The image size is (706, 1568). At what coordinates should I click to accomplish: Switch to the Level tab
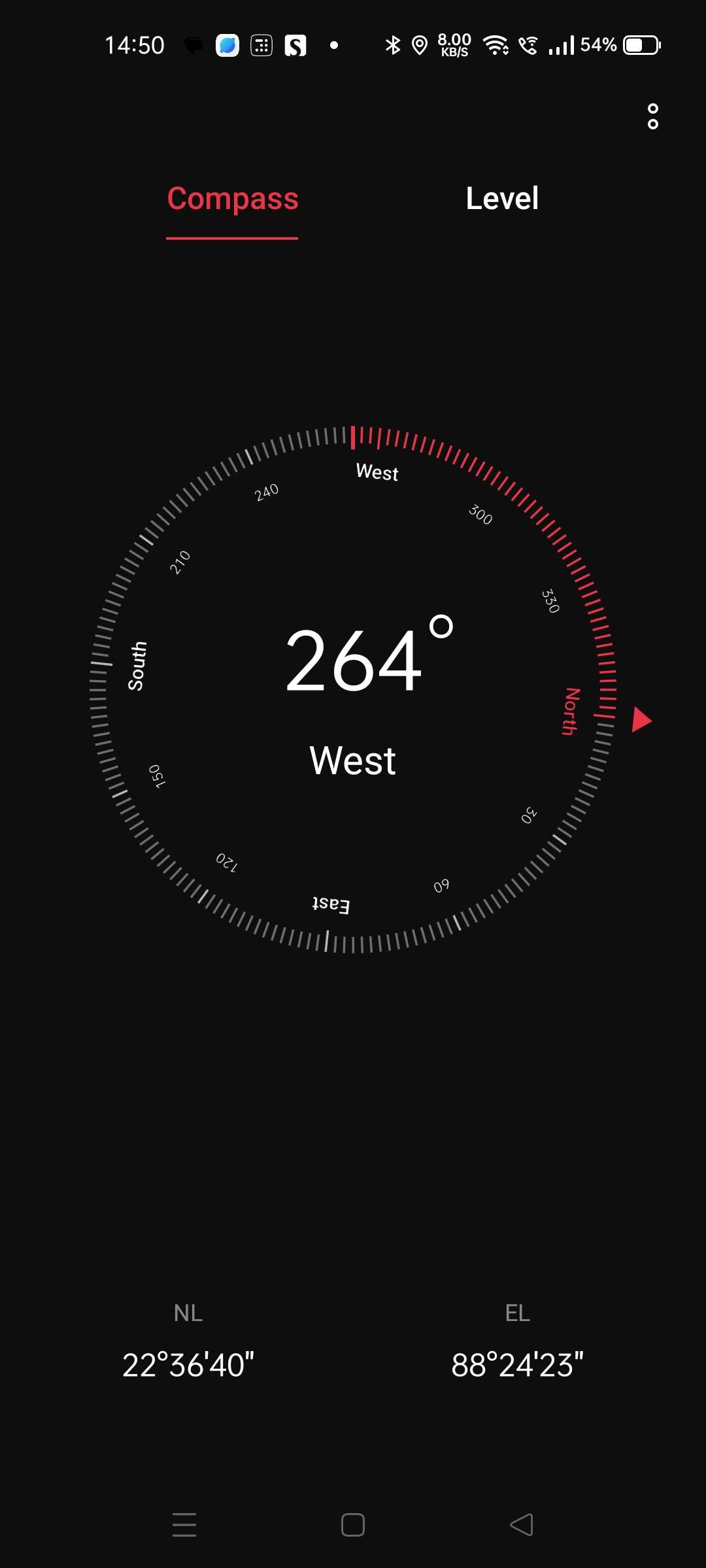[502, 199]
